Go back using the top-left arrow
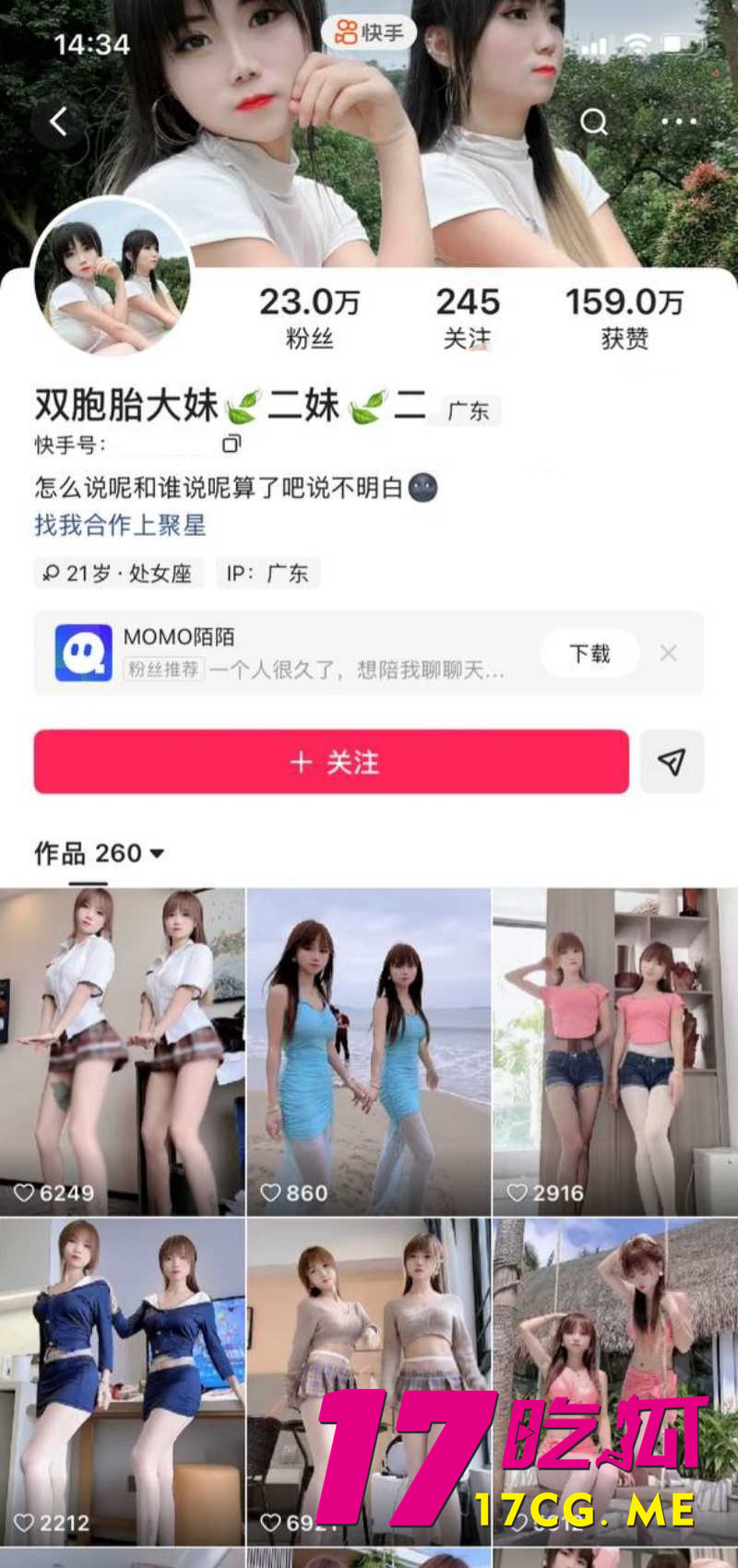The width and height of the screenshot is (738, 1568). [x=59, y=122]
